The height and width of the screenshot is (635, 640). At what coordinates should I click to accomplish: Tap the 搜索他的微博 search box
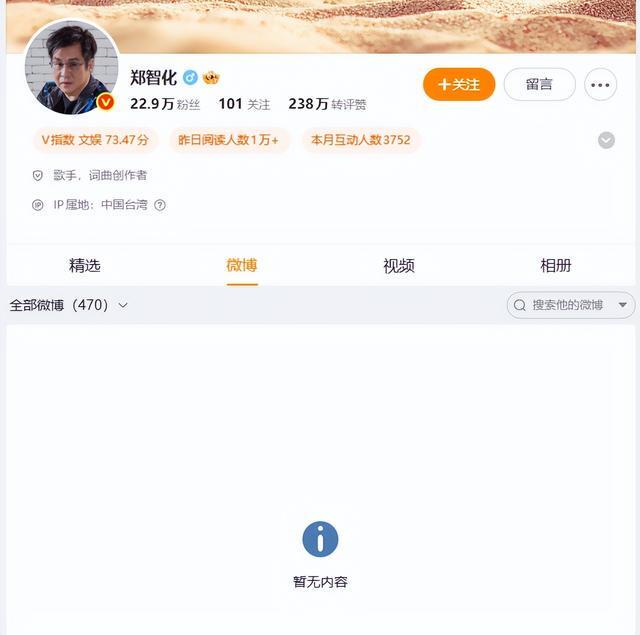click(563, 305)
